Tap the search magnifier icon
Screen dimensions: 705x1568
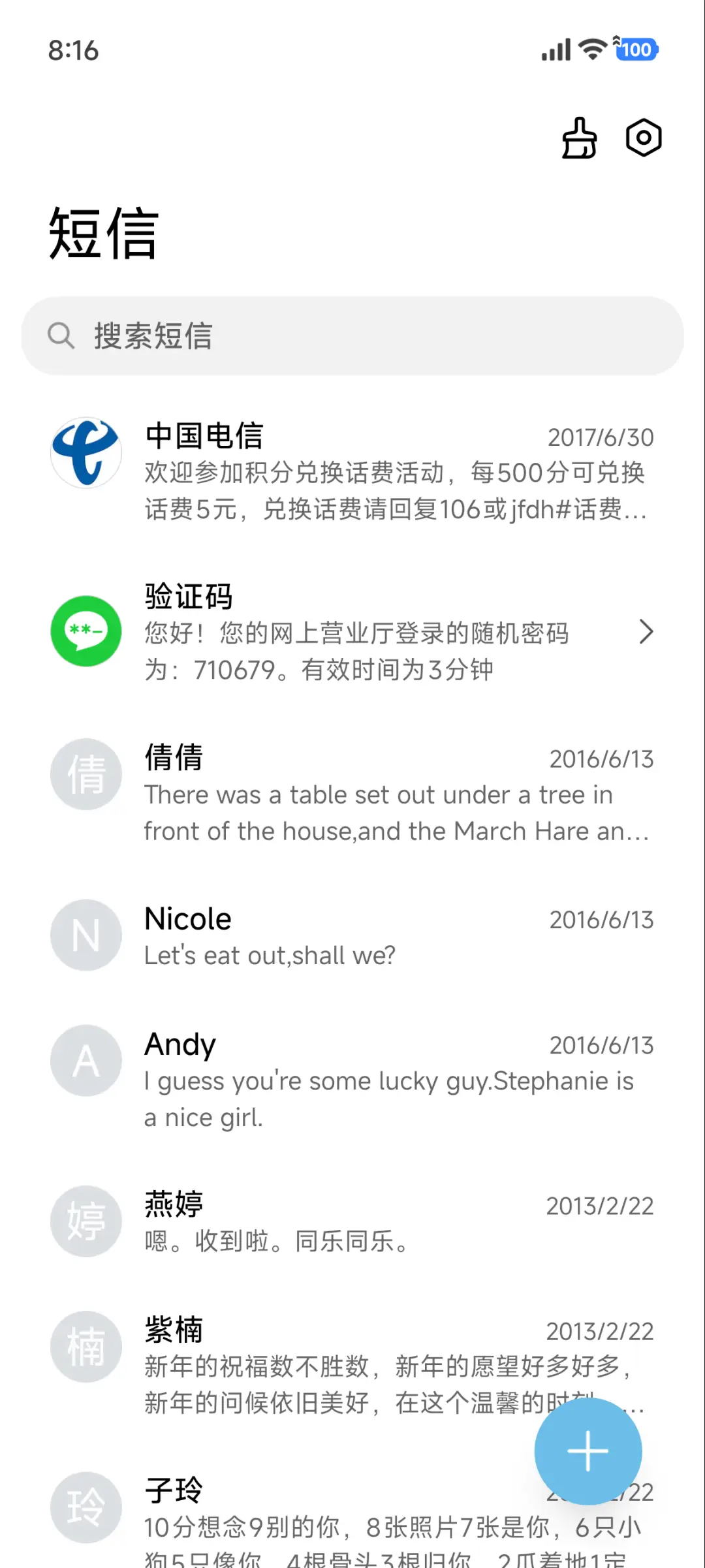(x=61, y=336)
